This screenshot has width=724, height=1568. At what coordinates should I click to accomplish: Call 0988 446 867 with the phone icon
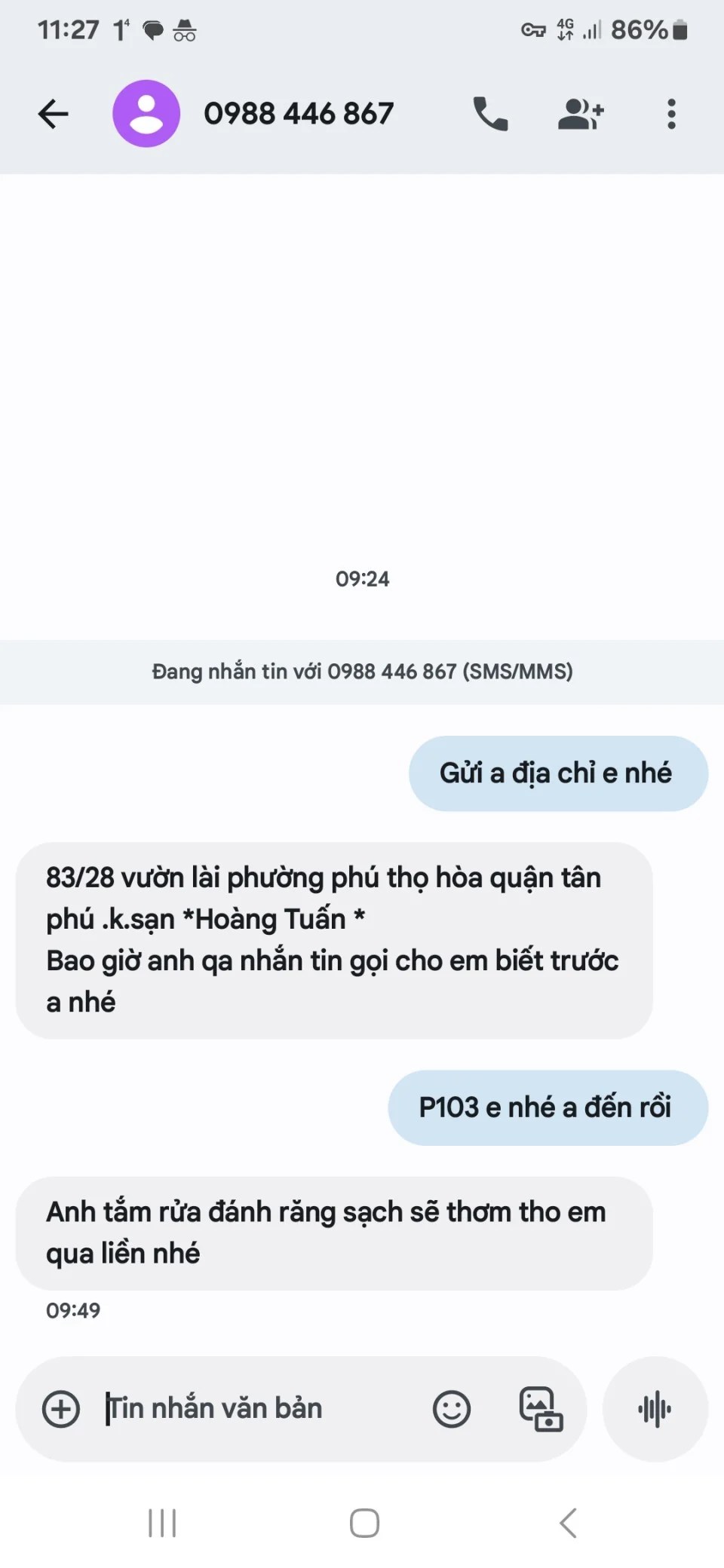tap(490, 114)
